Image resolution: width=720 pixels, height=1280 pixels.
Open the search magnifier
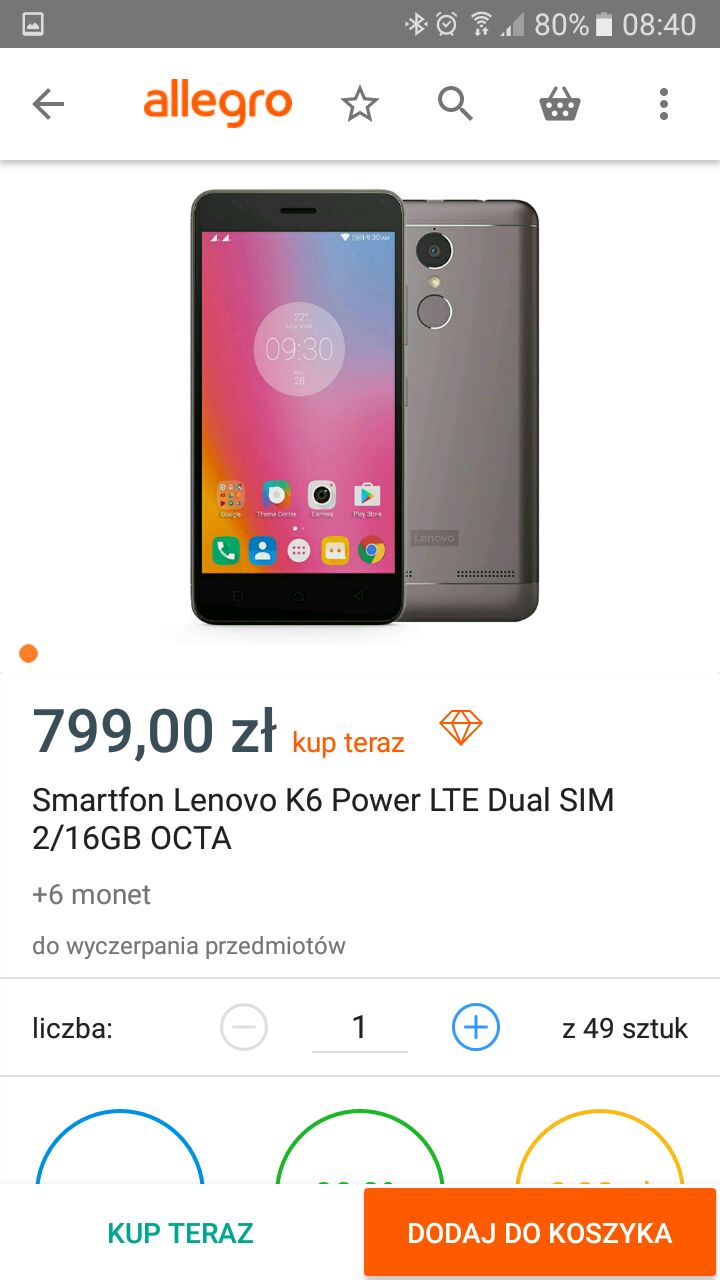[x=455, y=104]
